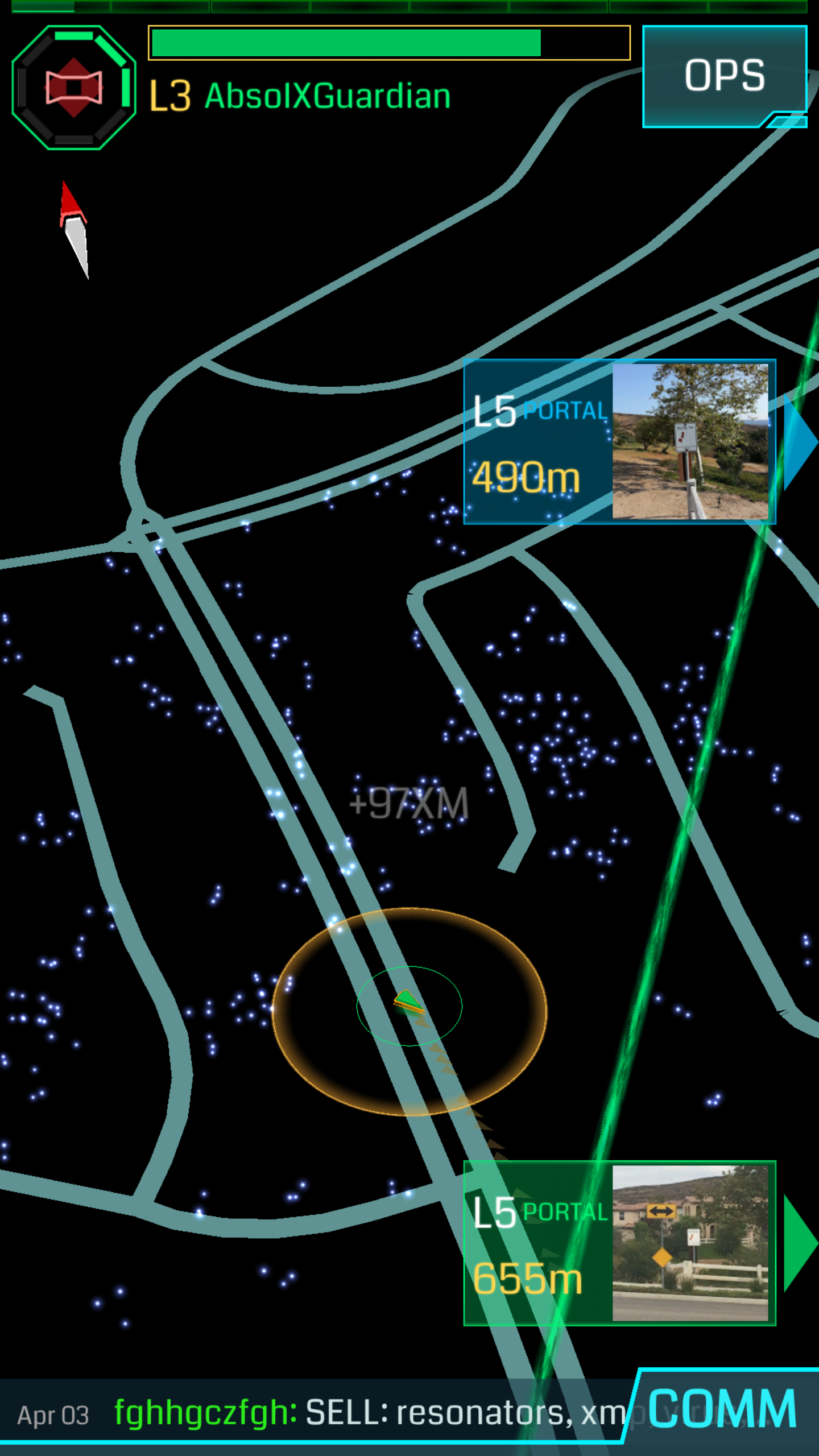Screen dimensions: 819x1456
Task: Open AbsolXGuardian agent profile badge
Action: click(x=74, y=88)
